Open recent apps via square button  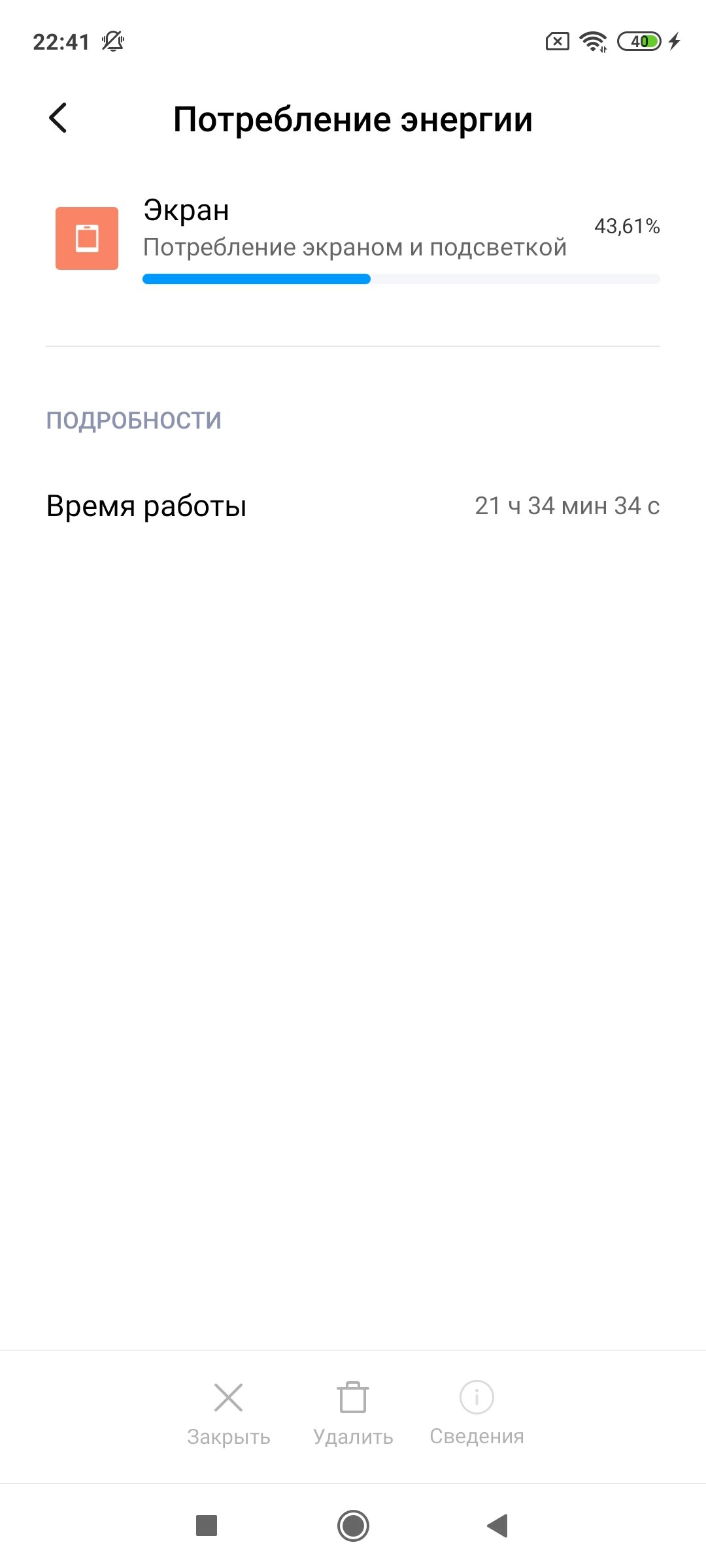(x=207, y=1526)
